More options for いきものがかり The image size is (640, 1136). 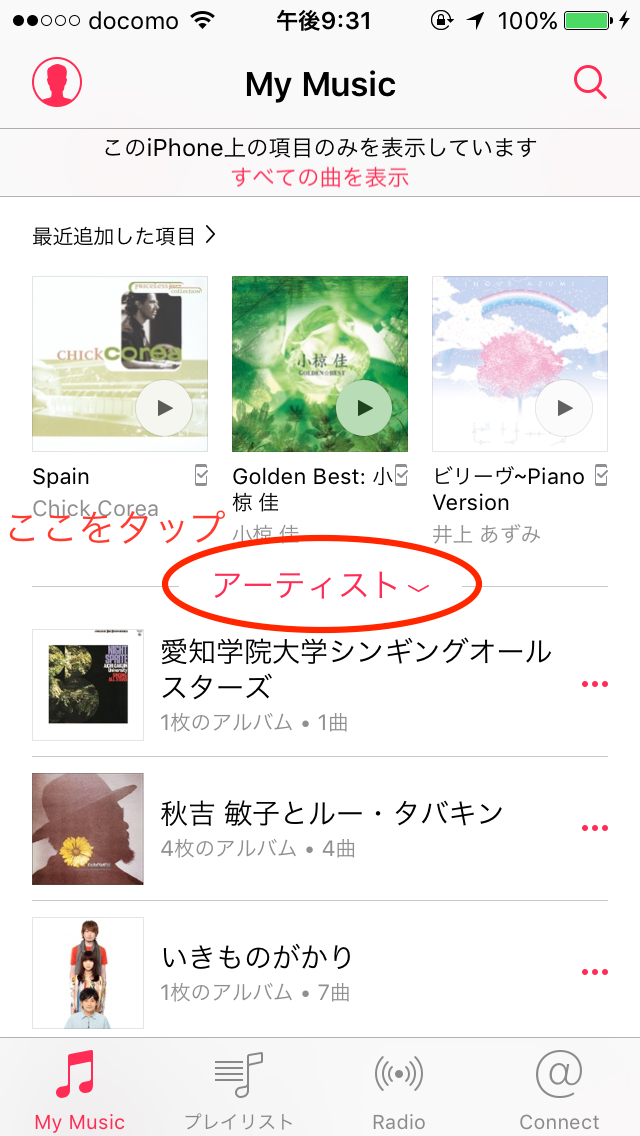594,972
